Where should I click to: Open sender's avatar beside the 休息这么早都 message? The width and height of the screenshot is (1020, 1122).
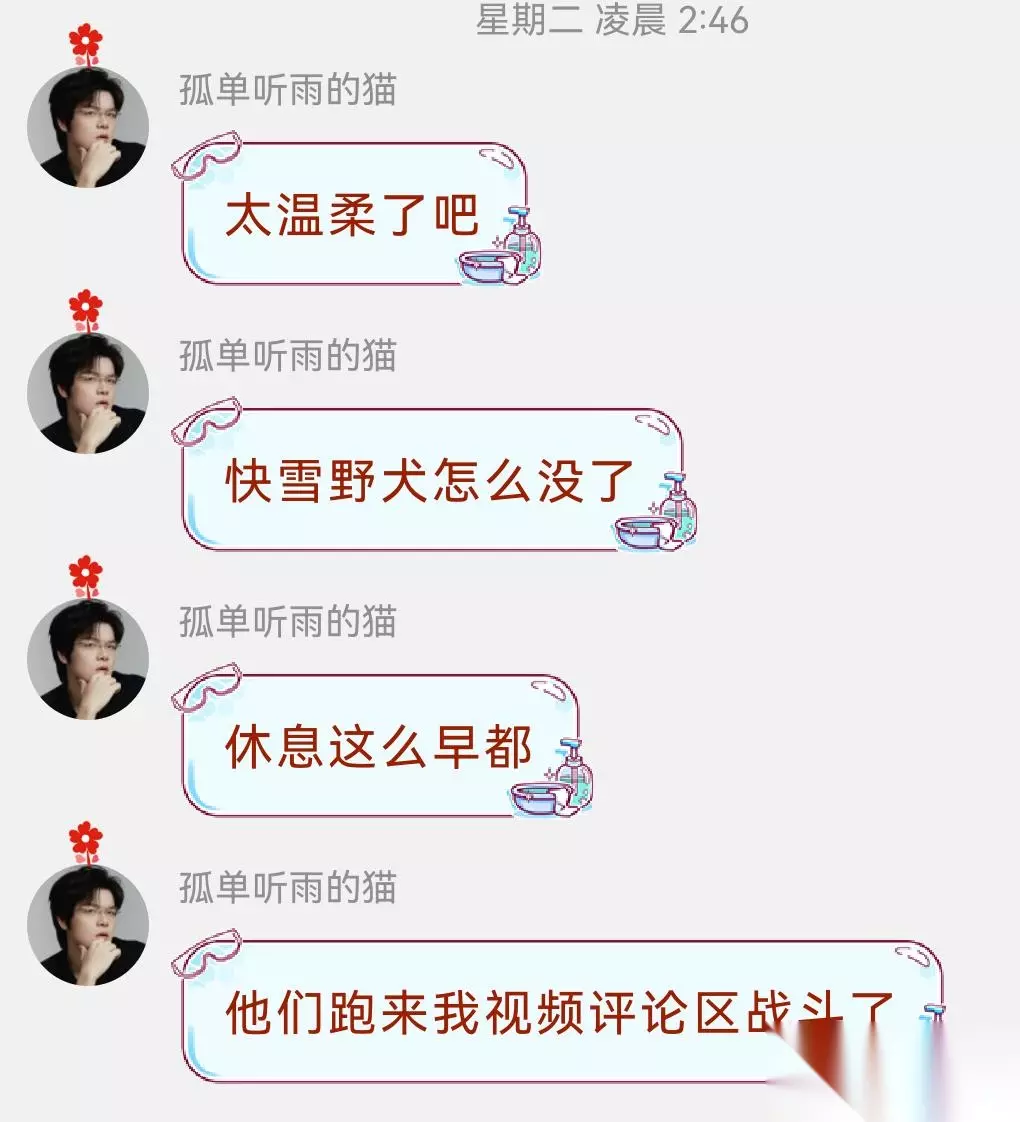pos(88,658)
